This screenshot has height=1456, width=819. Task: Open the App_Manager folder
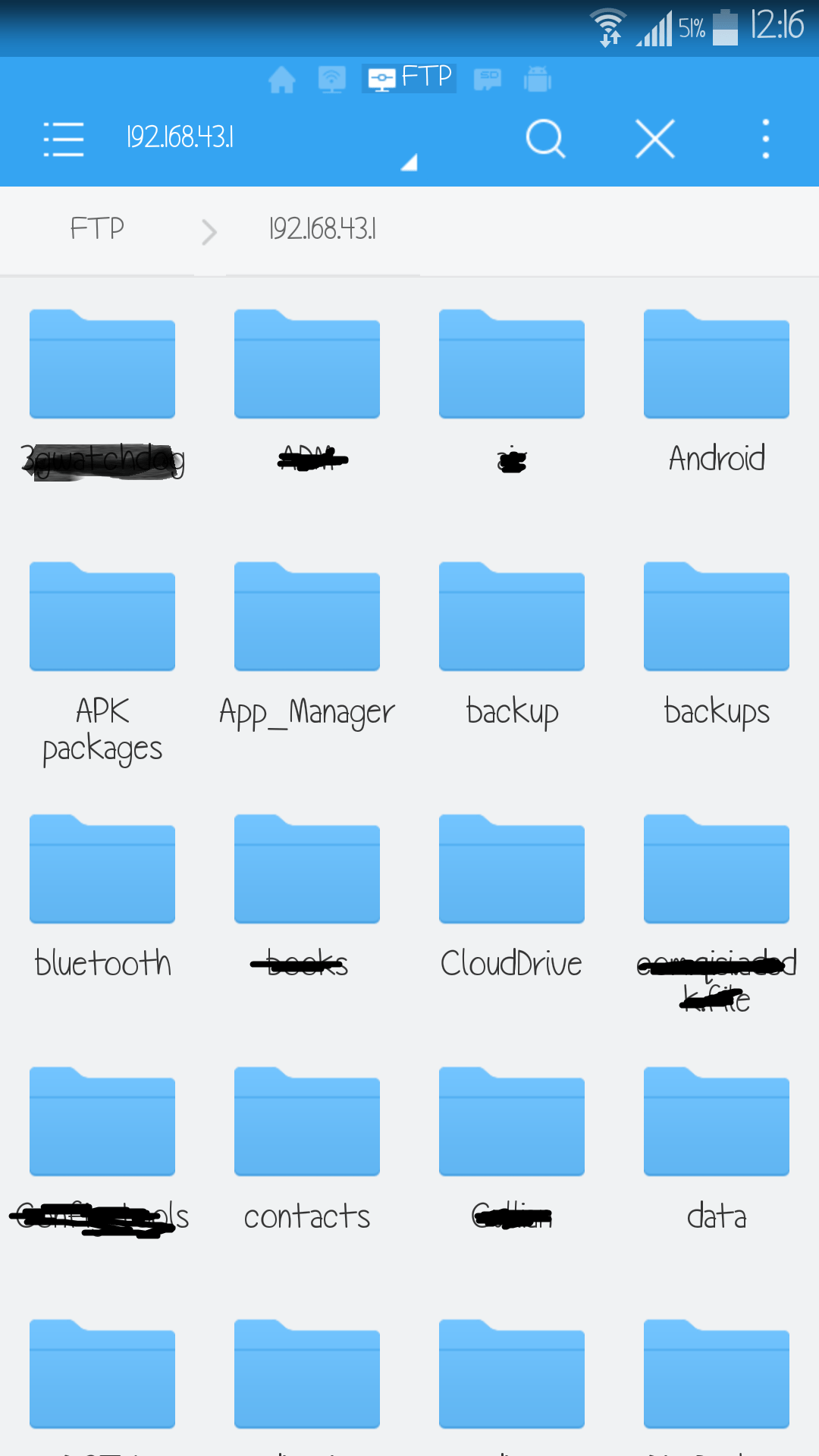click(x=307, y=617)
